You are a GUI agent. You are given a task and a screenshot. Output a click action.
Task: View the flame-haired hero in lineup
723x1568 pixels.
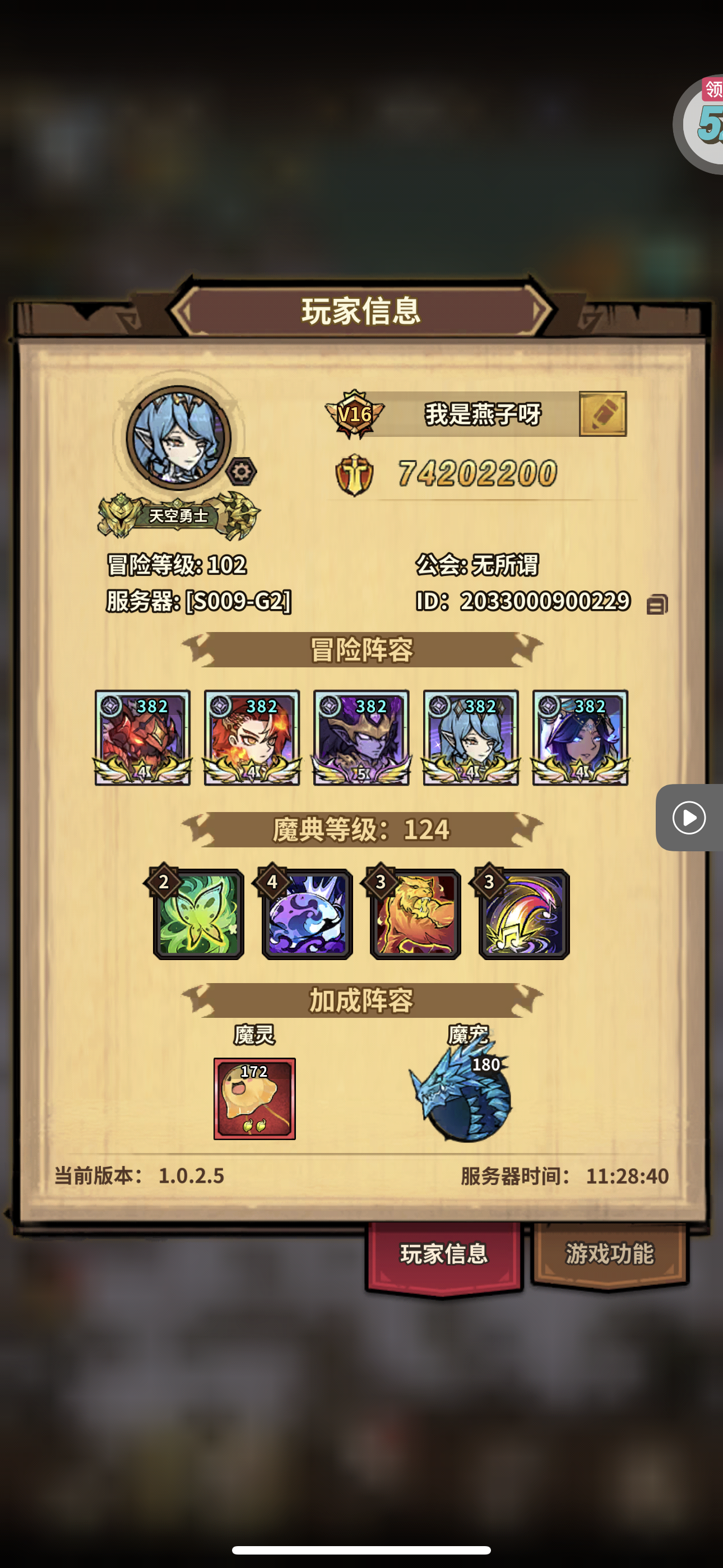[x=251, y=738]
